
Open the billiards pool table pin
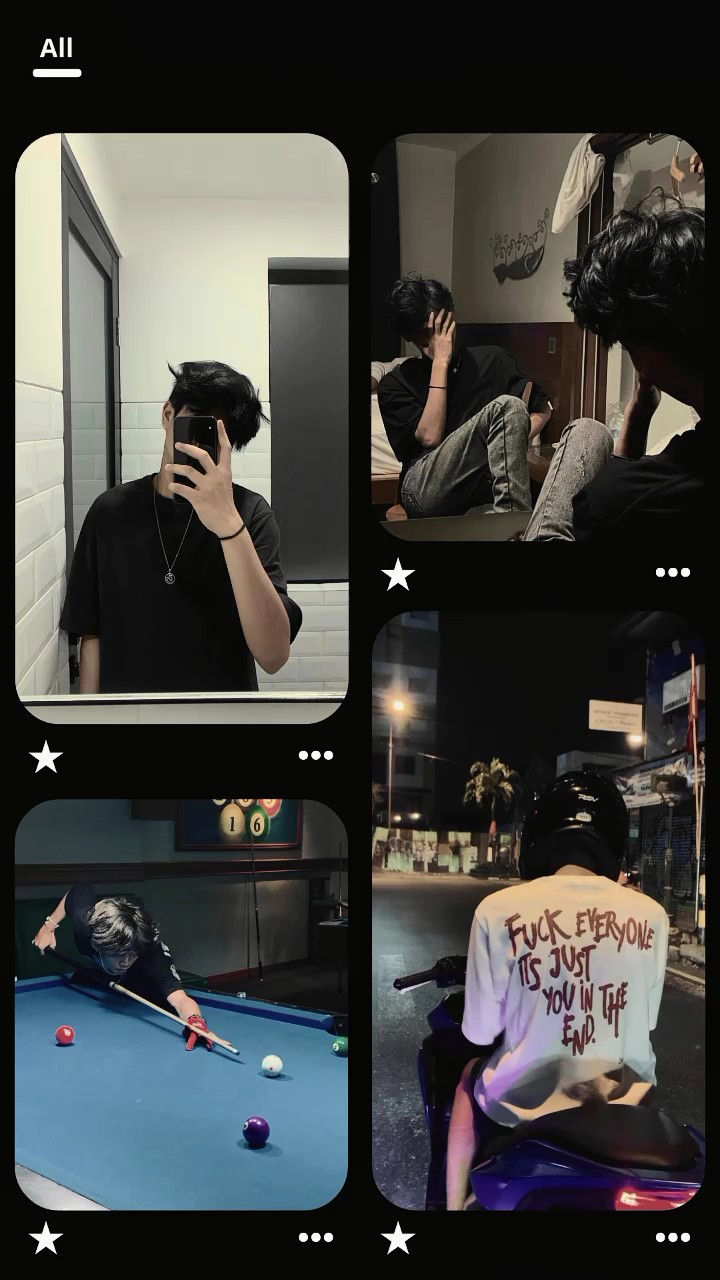(x=182, y=1003)
